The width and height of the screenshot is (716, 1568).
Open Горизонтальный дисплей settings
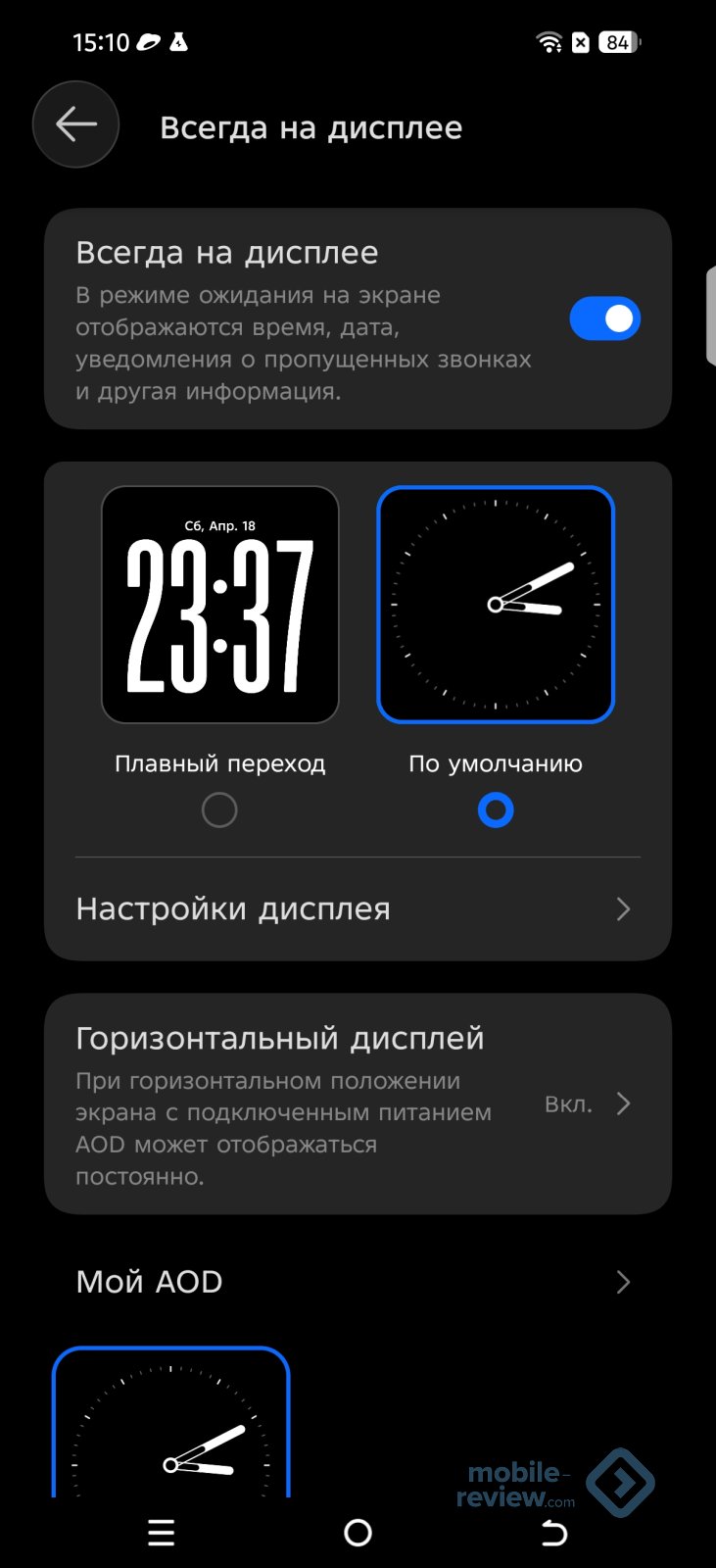(358, 1104)
